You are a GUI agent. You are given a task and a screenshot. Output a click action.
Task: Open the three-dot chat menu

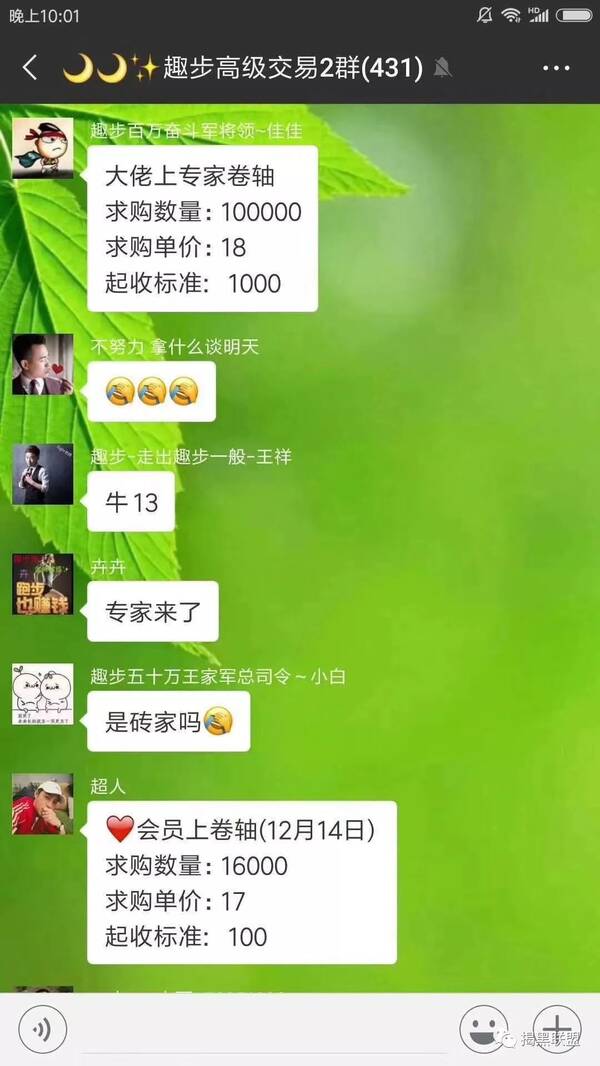555,68
